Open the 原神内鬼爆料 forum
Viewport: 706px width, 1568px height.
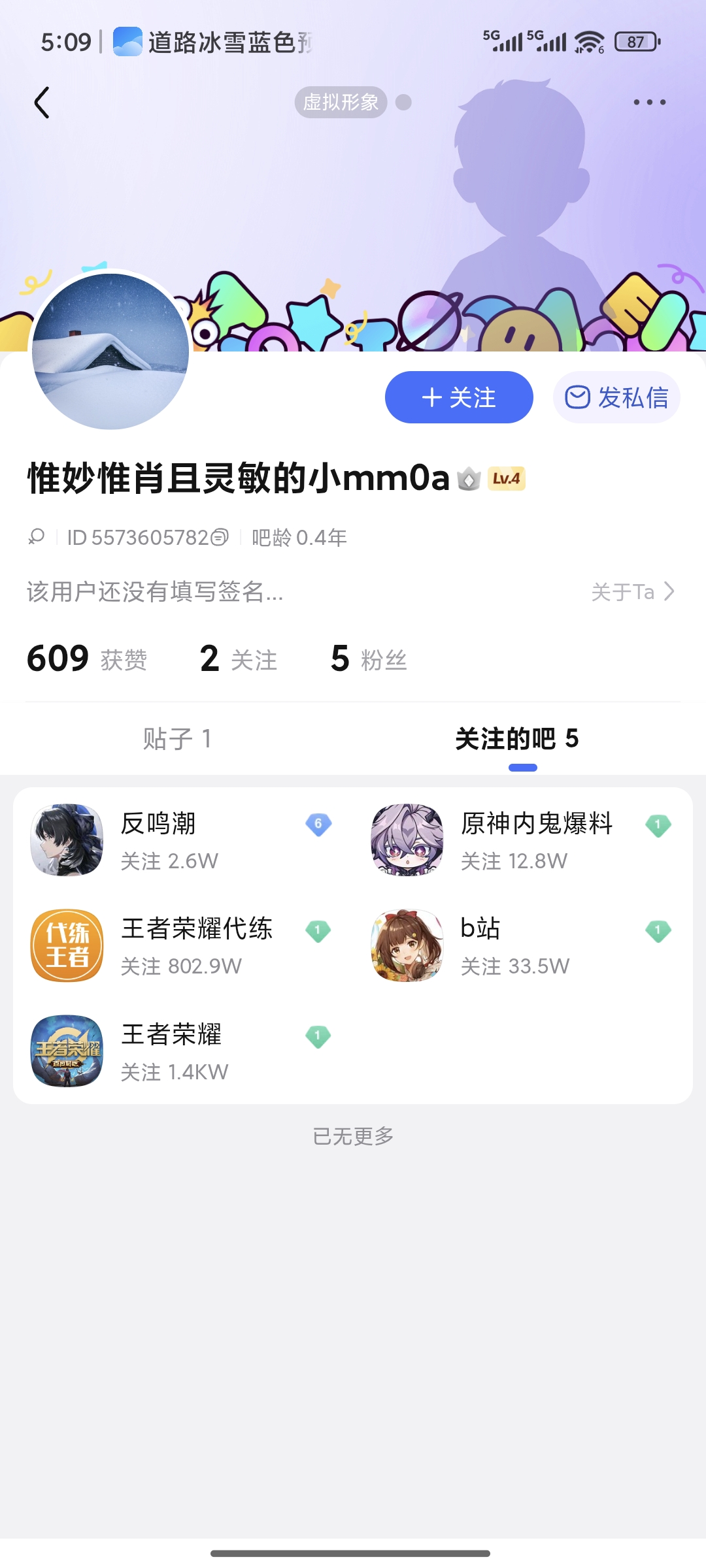click(x=522, y=840)
